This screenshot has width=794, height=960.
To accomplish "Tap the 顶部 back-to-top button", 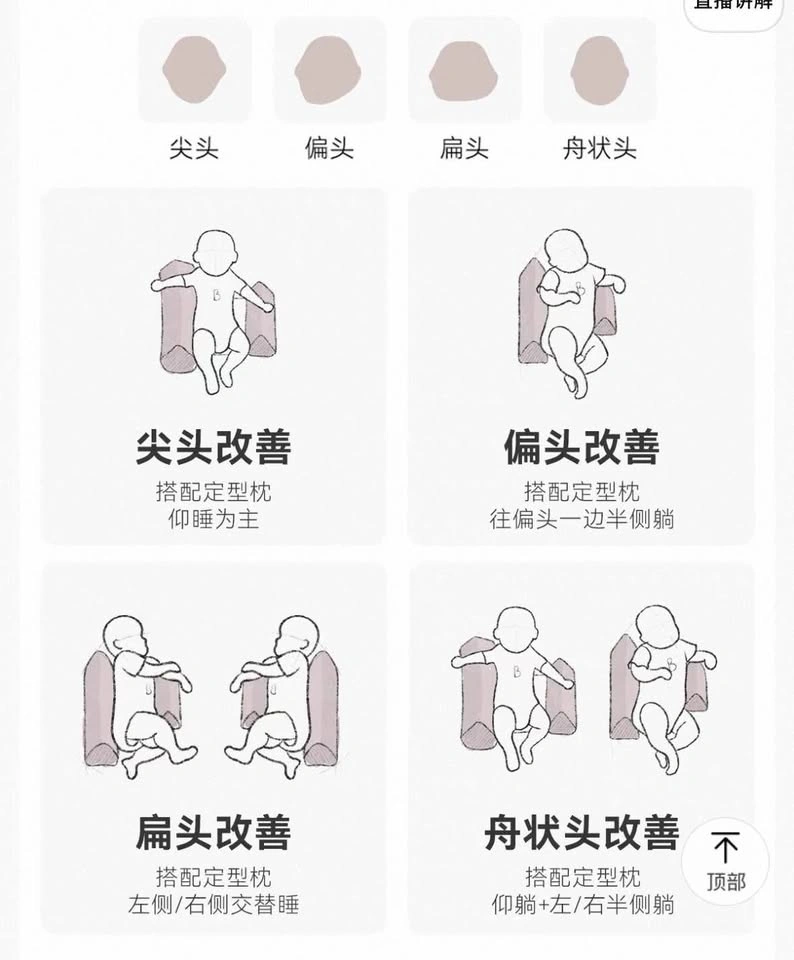I will pyautogui.click(x=725, y=861).
